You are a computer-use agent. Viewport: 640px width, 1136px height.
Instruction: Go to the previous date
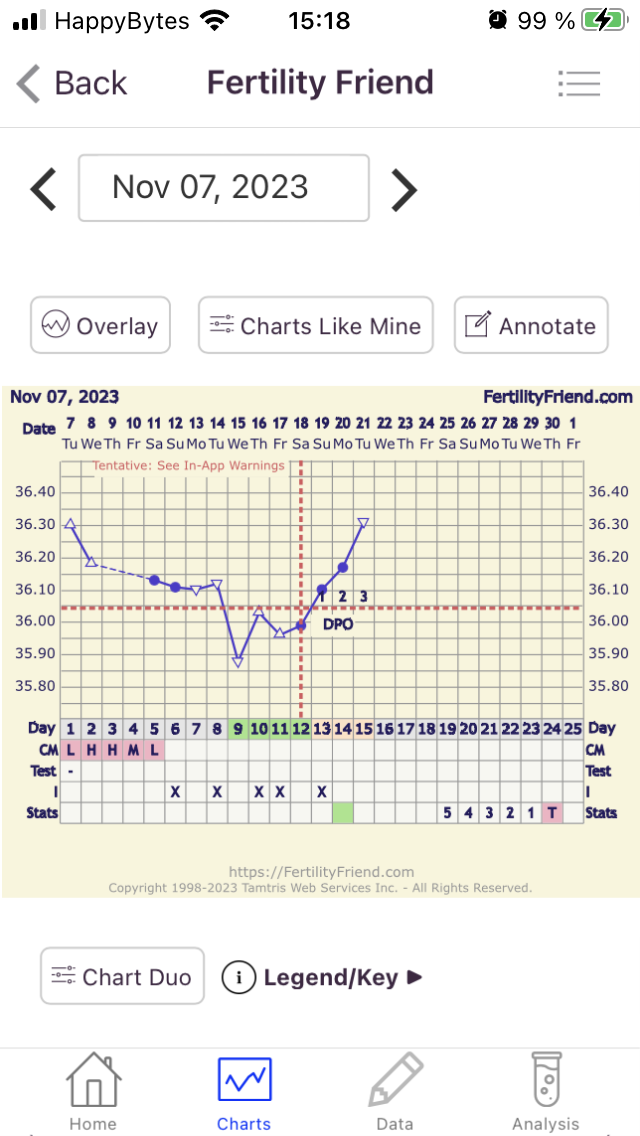[43, 188]
